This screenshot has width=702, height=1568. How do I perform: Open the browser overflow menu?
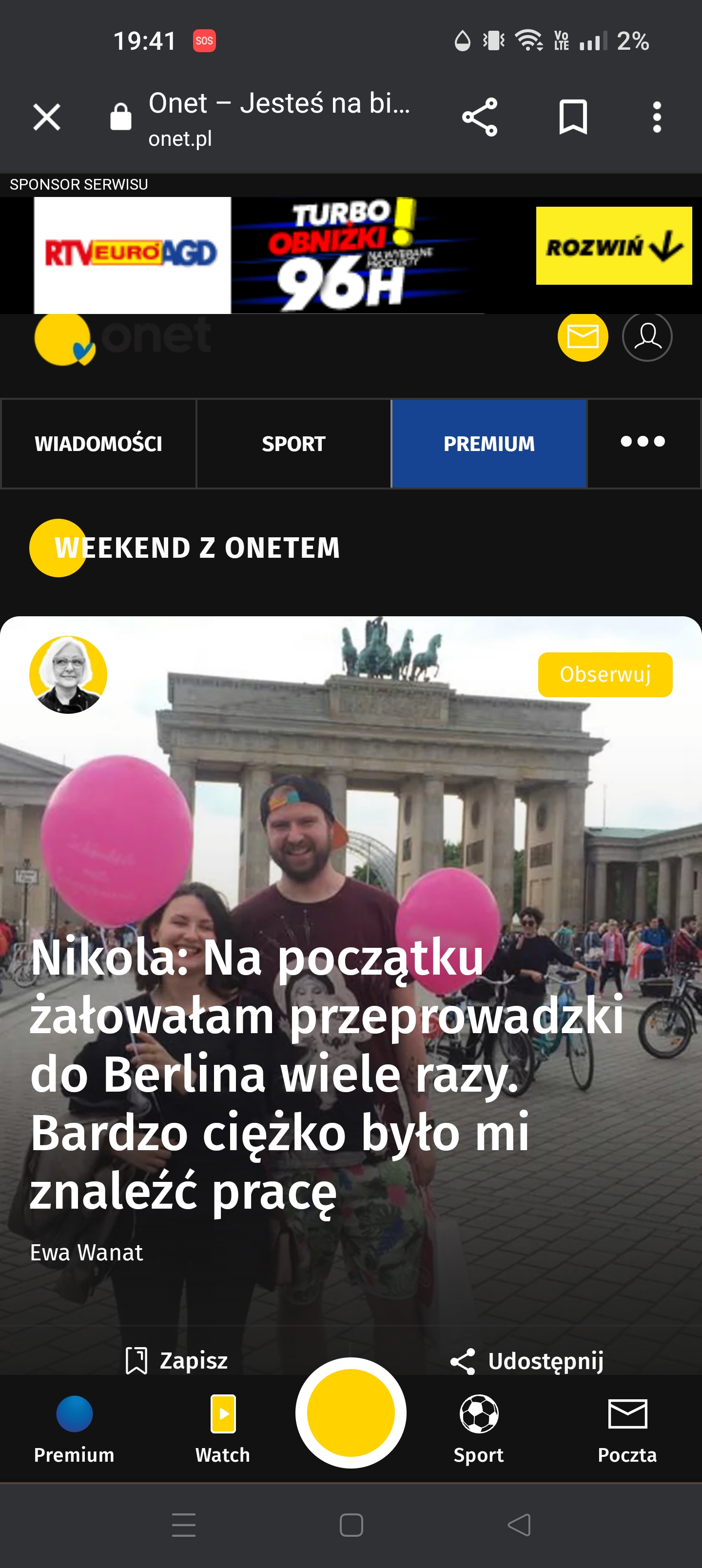(656, 117)
